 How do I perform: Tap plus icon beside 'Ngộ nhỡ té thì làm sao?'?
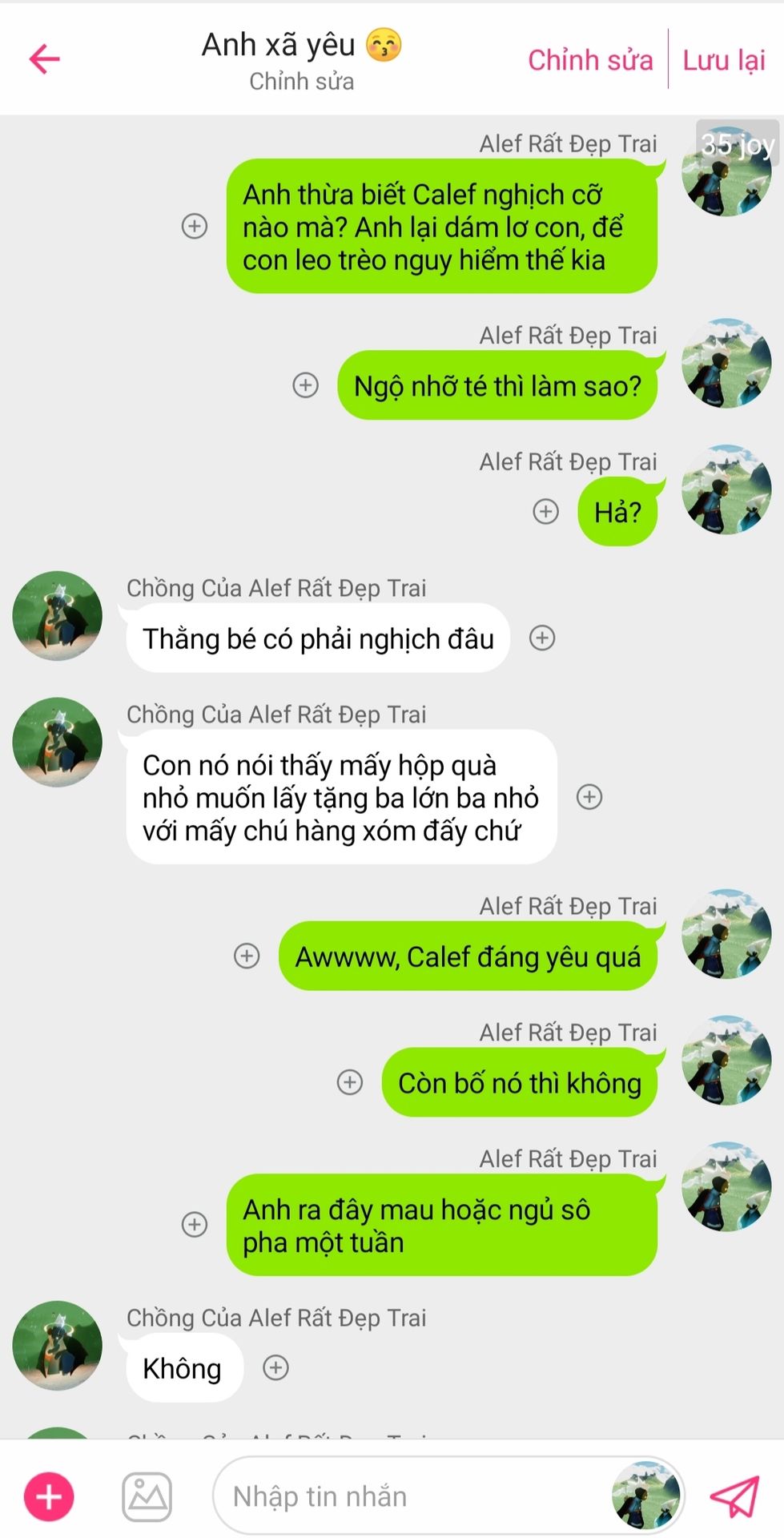(305, 385)
